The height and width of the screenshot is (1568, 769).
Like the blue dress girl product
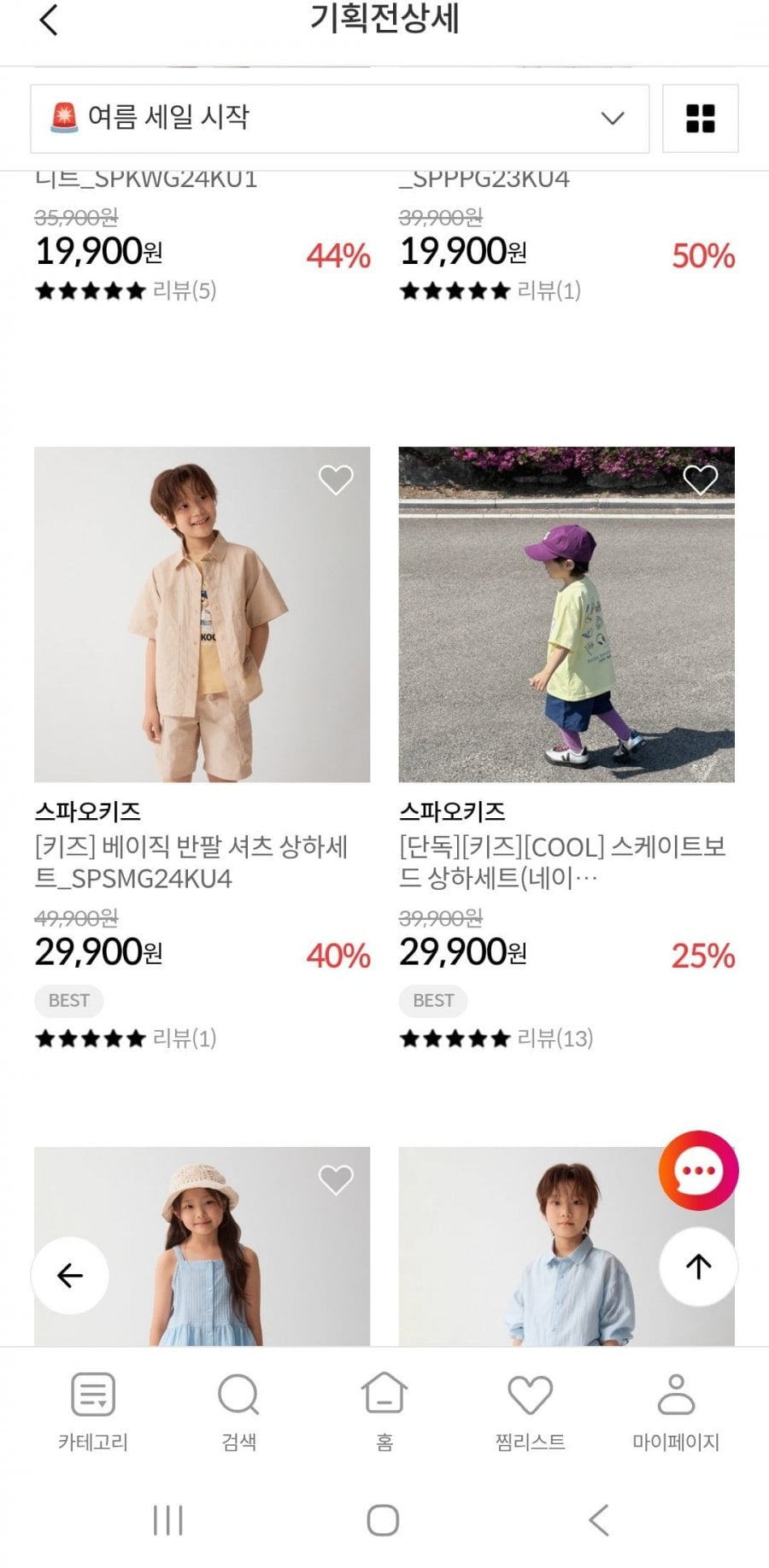point(336,1180)
